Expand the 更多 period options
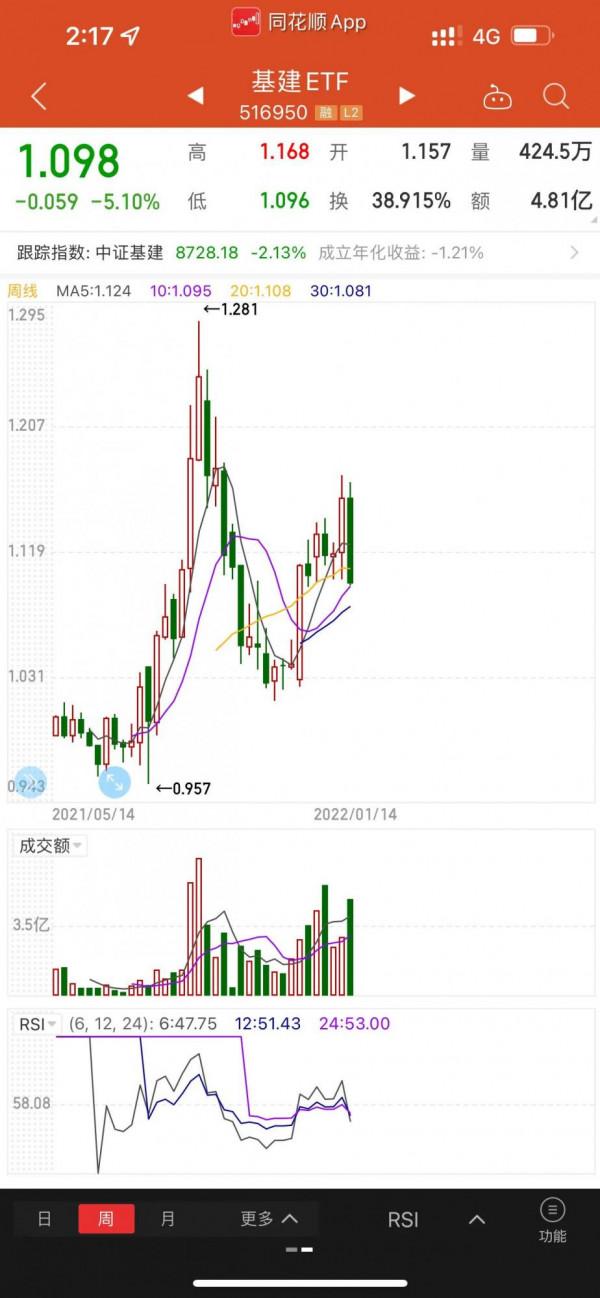The height and width of the screenshot is (1298, 600). 269,1219
